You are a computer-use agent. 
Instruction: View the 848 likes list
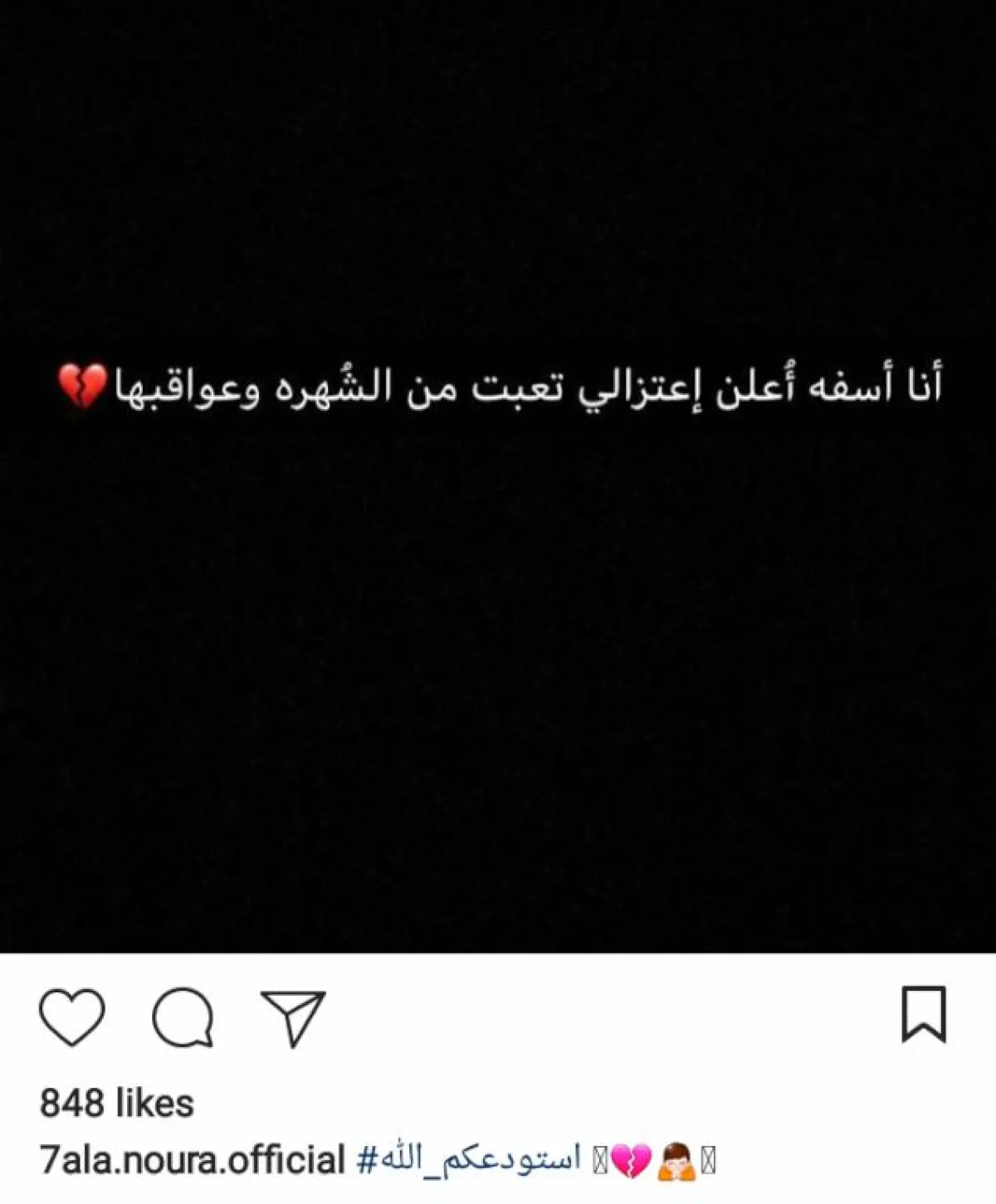pos(117,1104)
